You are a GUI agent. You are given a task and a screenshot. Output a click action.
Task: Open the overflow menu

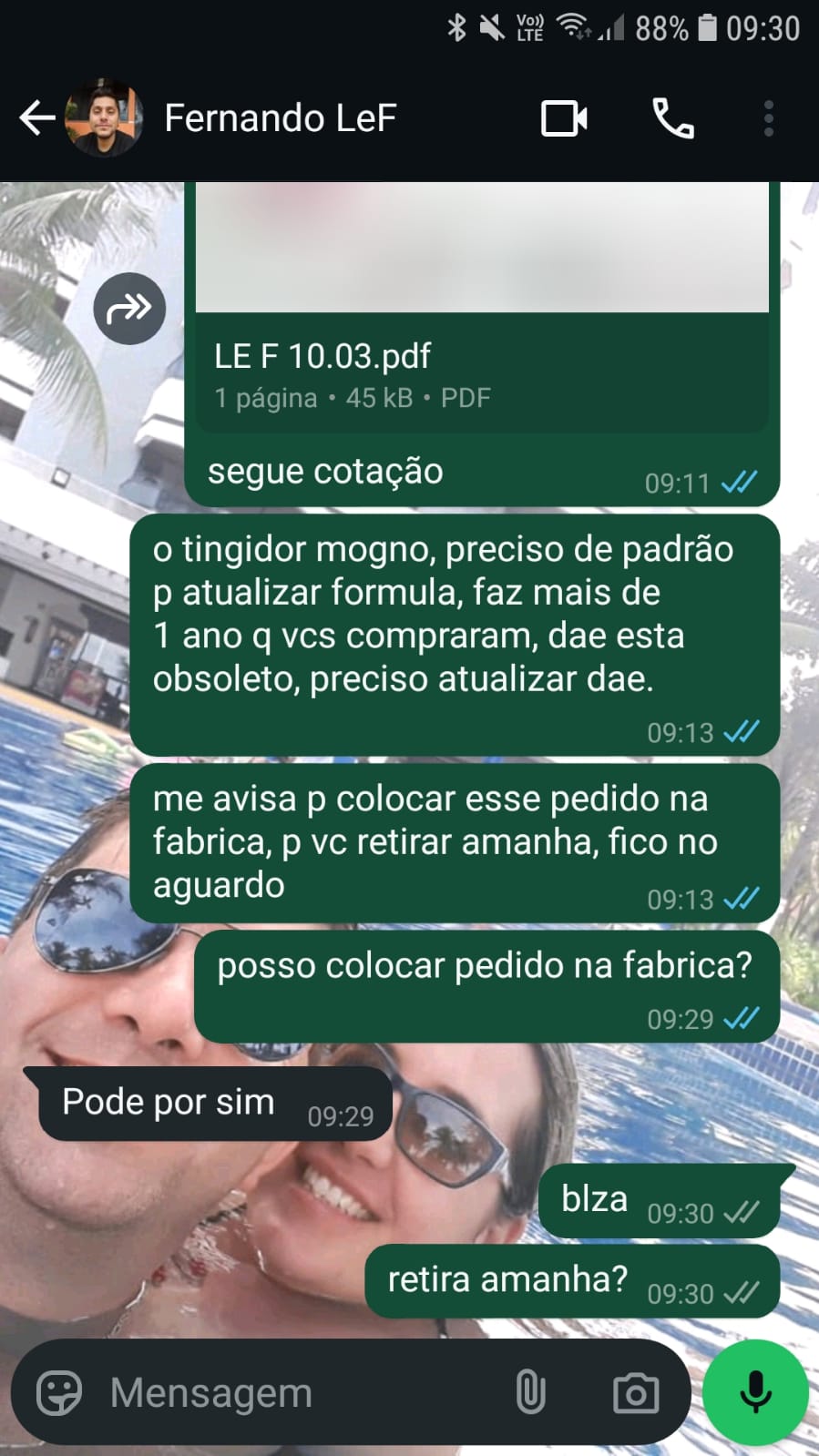768,118
